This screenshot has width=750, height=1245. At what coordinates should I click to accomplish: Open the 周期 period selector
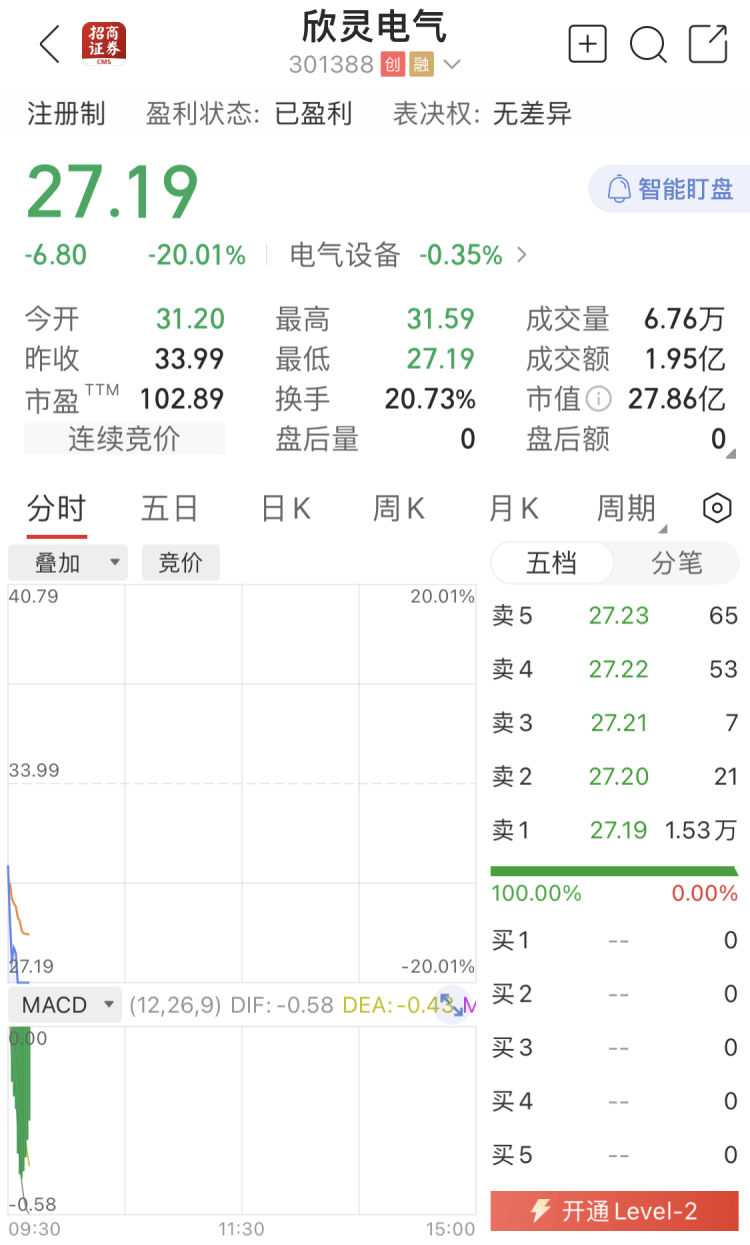[630, 510]
